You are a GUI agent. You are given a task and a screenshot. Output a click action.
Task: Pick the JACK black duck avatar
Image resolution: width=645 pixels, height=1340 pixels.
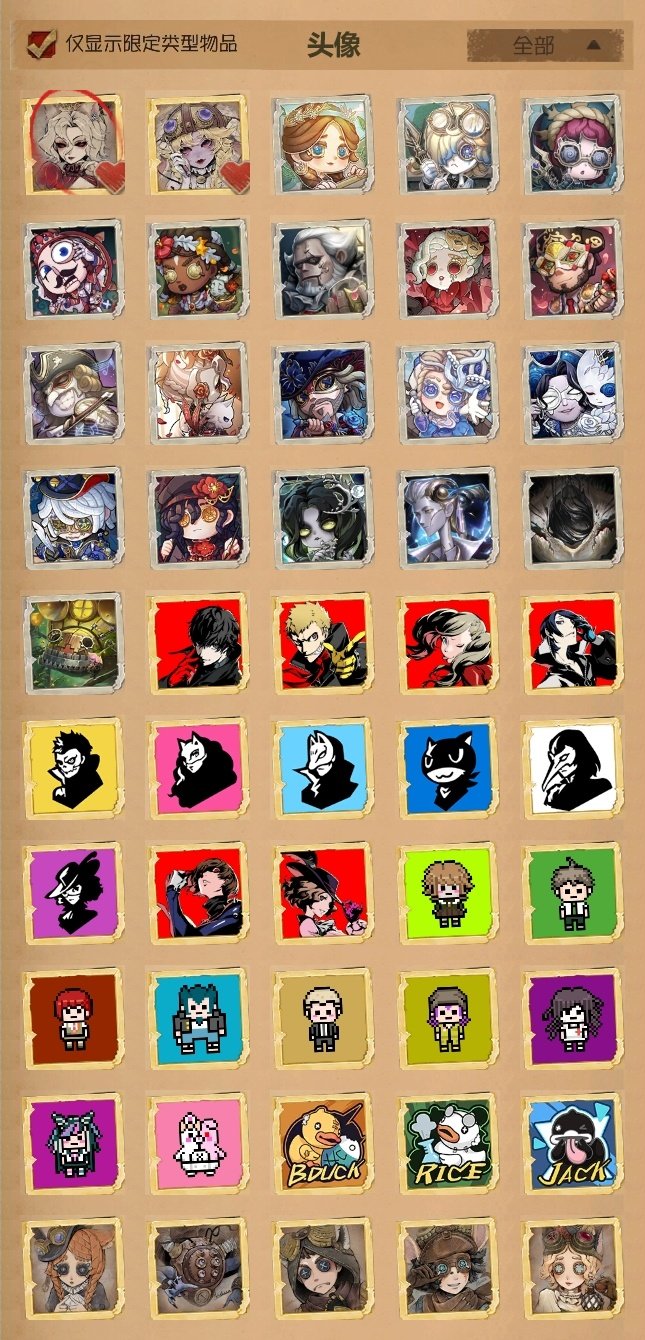point(573,1143)
